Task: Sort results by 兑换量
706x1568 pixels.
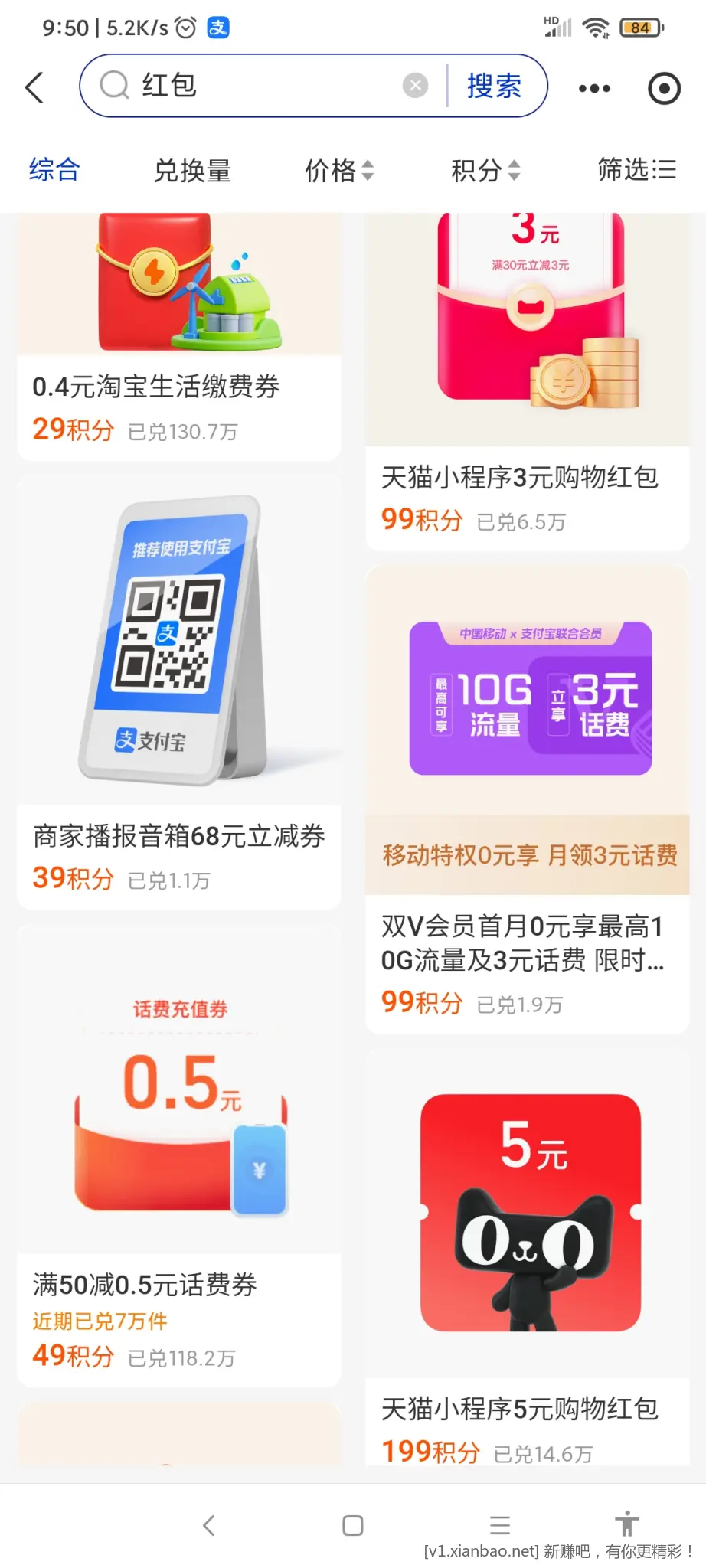Action: click(192, 170)
